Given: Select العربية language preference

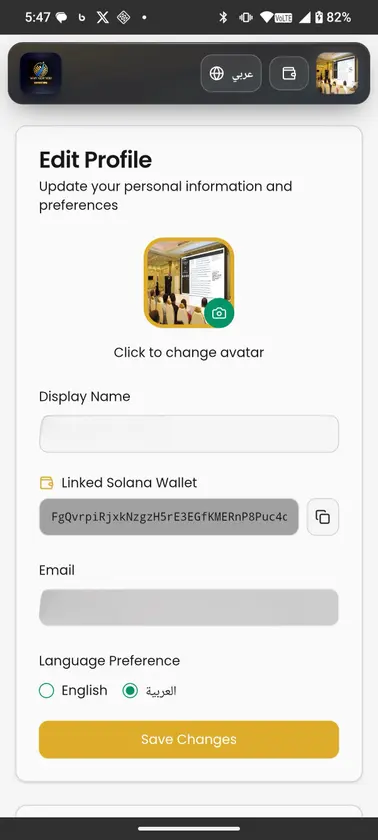Looking at the screenshot, I should [130, 691].
